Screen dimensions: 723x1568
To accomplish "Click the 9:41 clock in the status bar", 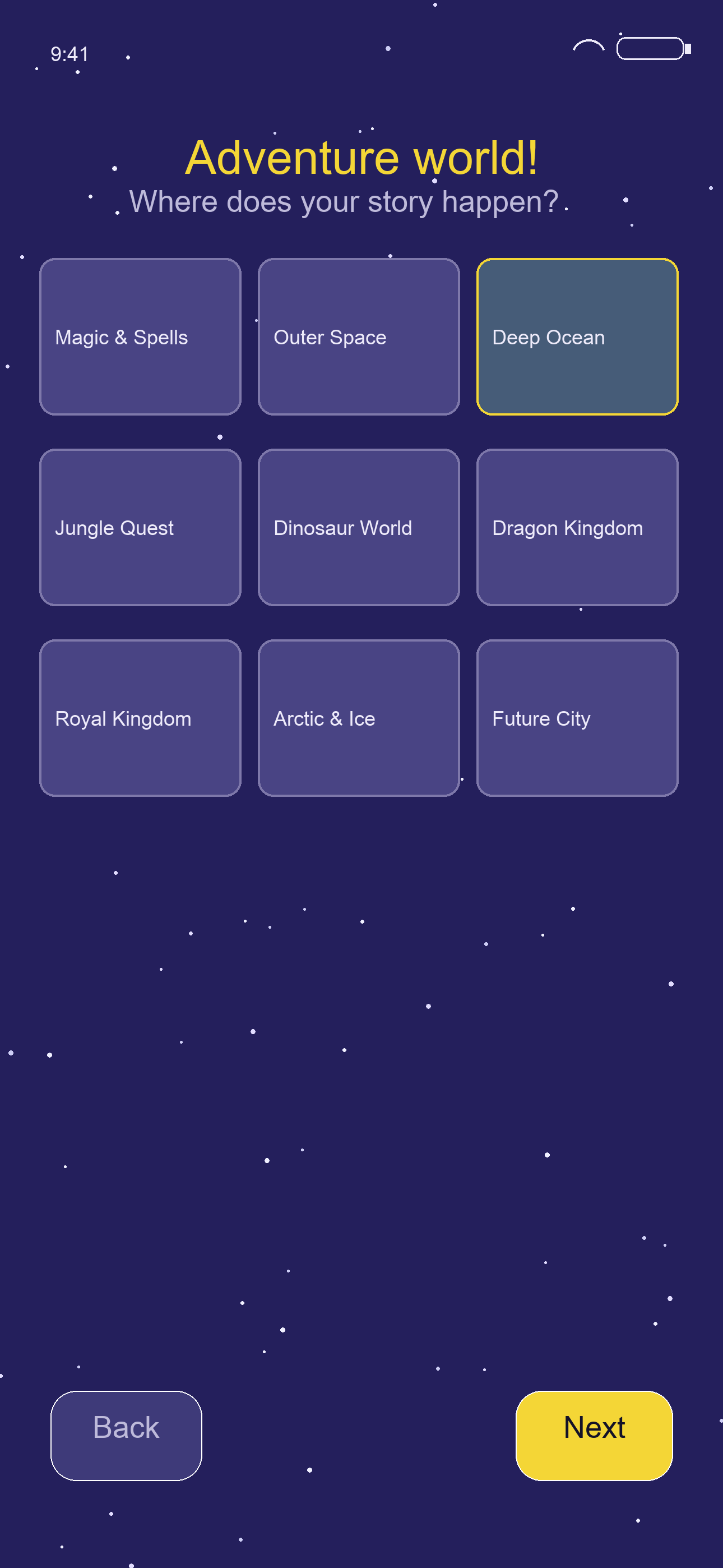I will pos(69,54).
